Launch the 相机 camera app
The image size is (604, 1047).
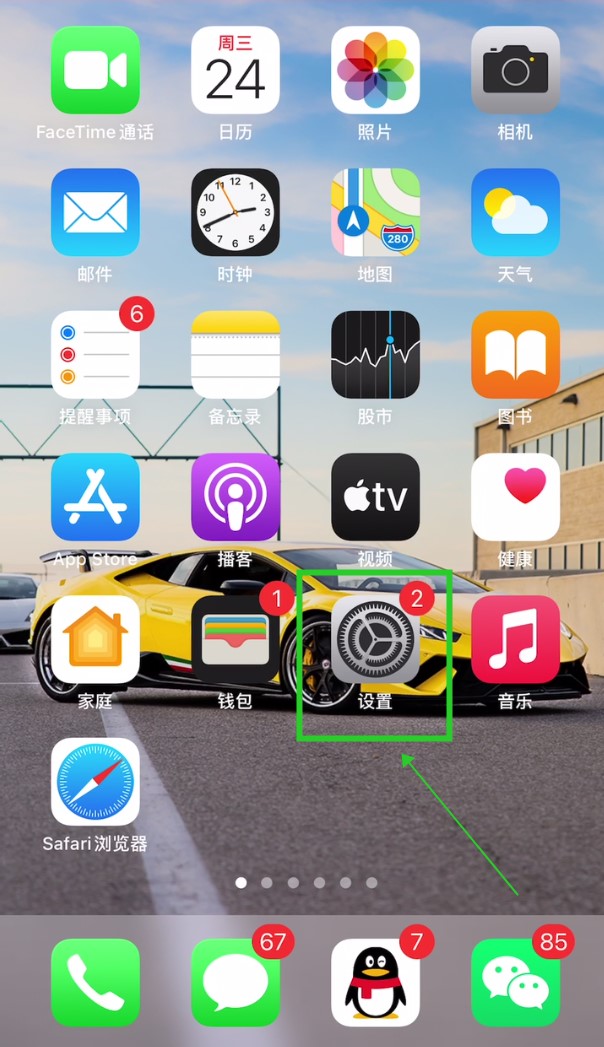515,70
